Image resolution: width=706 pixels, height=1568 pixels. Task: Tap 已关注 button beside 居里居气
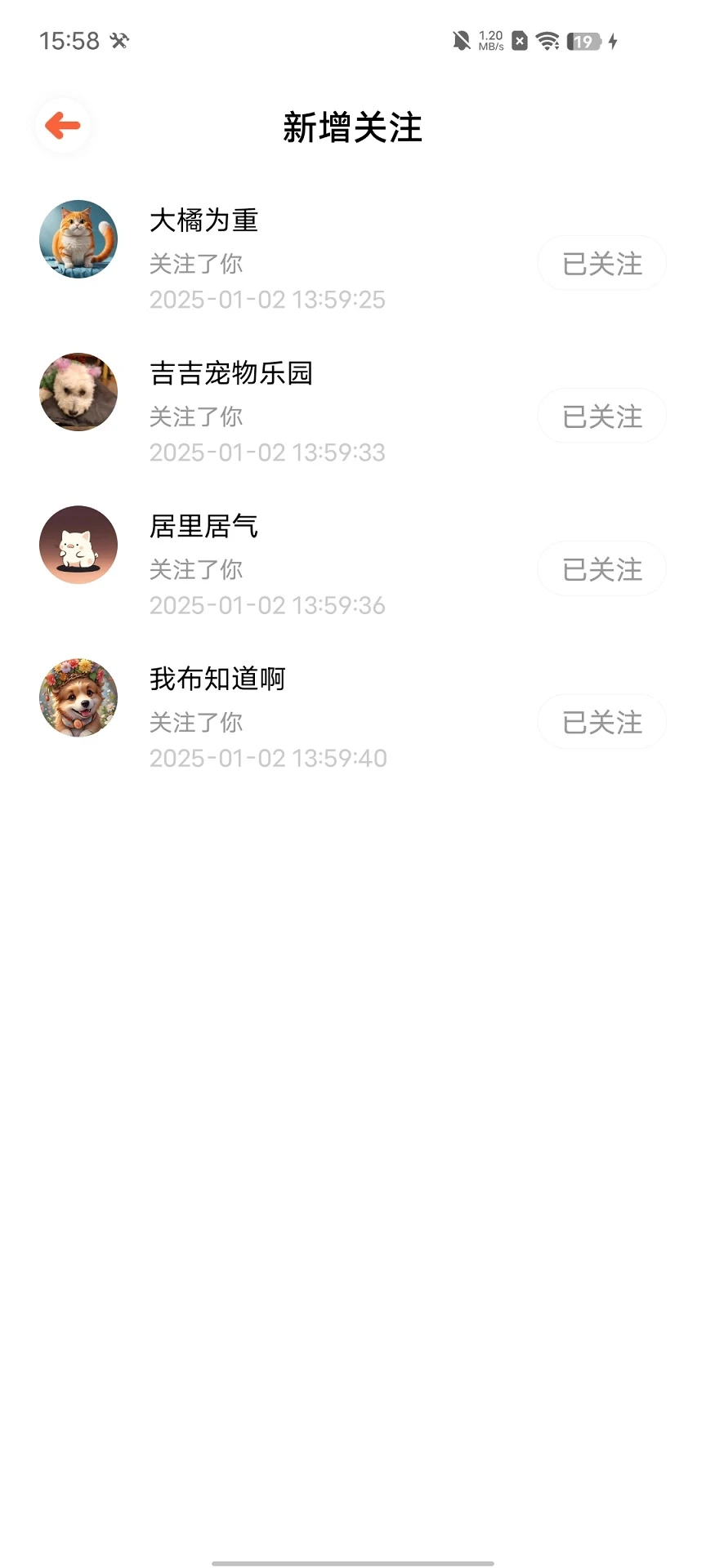click(x=601, y=568)
